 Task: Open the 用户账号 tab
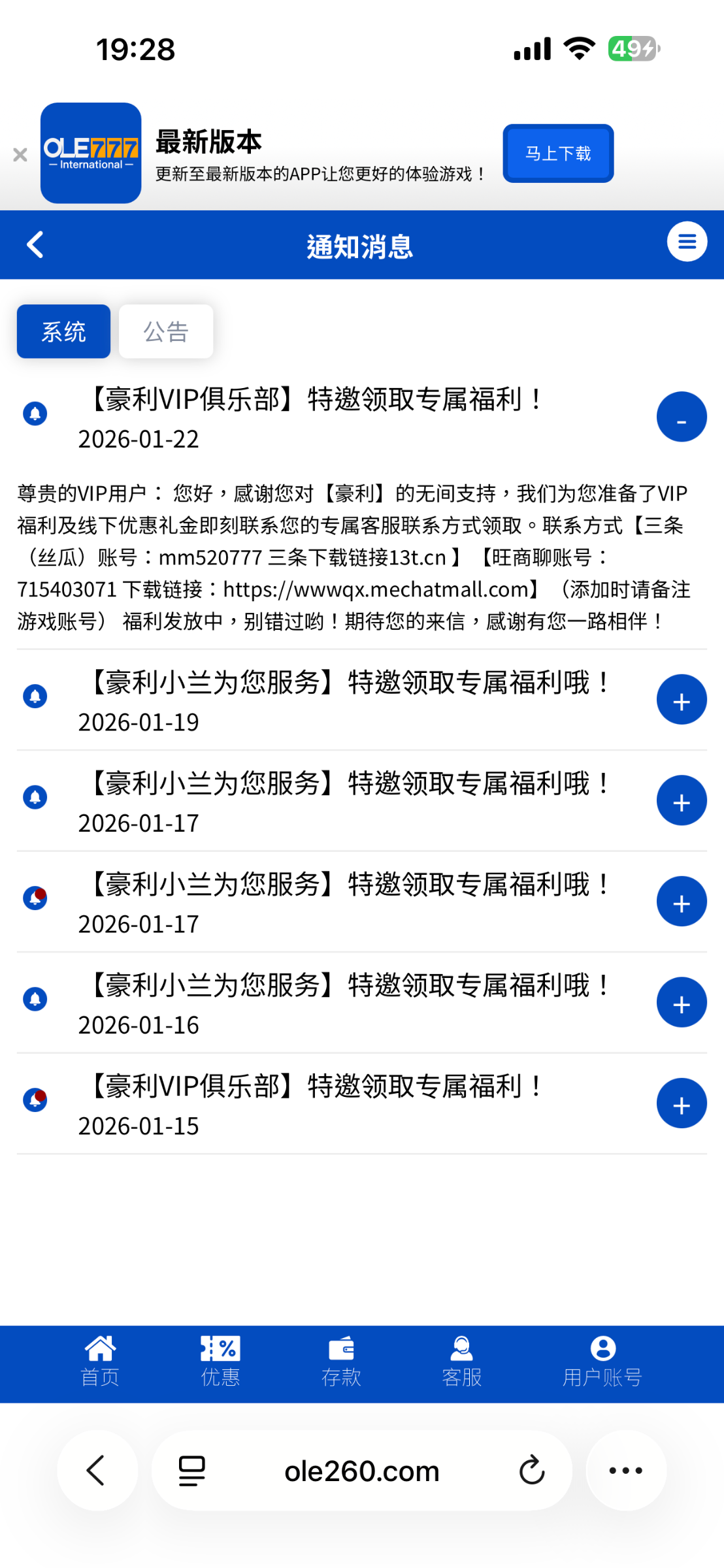[x=602, y=1362]
